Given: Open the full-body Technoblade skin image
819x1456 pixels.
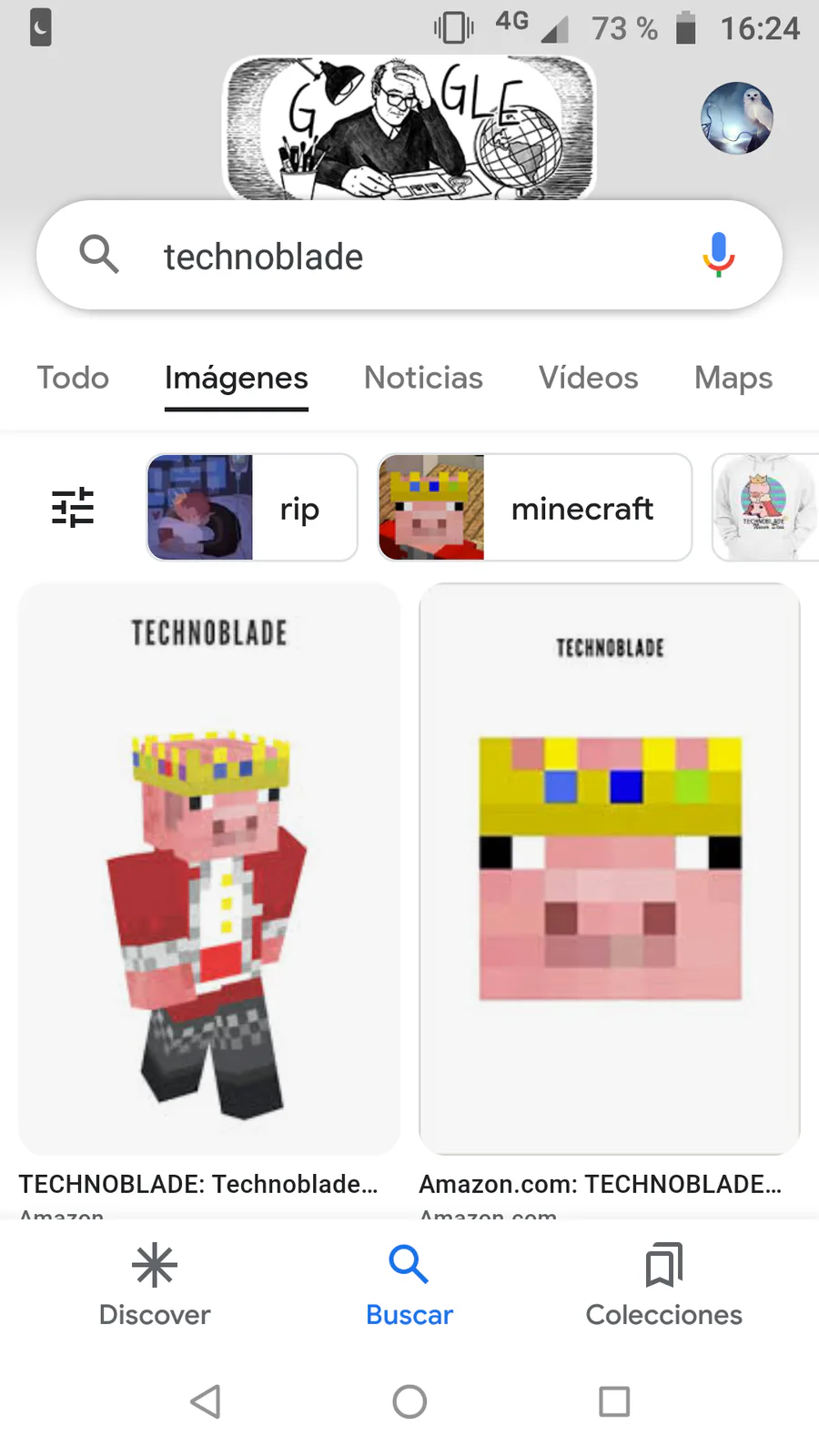Looking at the screenshot, I should [x=209, y=869].
